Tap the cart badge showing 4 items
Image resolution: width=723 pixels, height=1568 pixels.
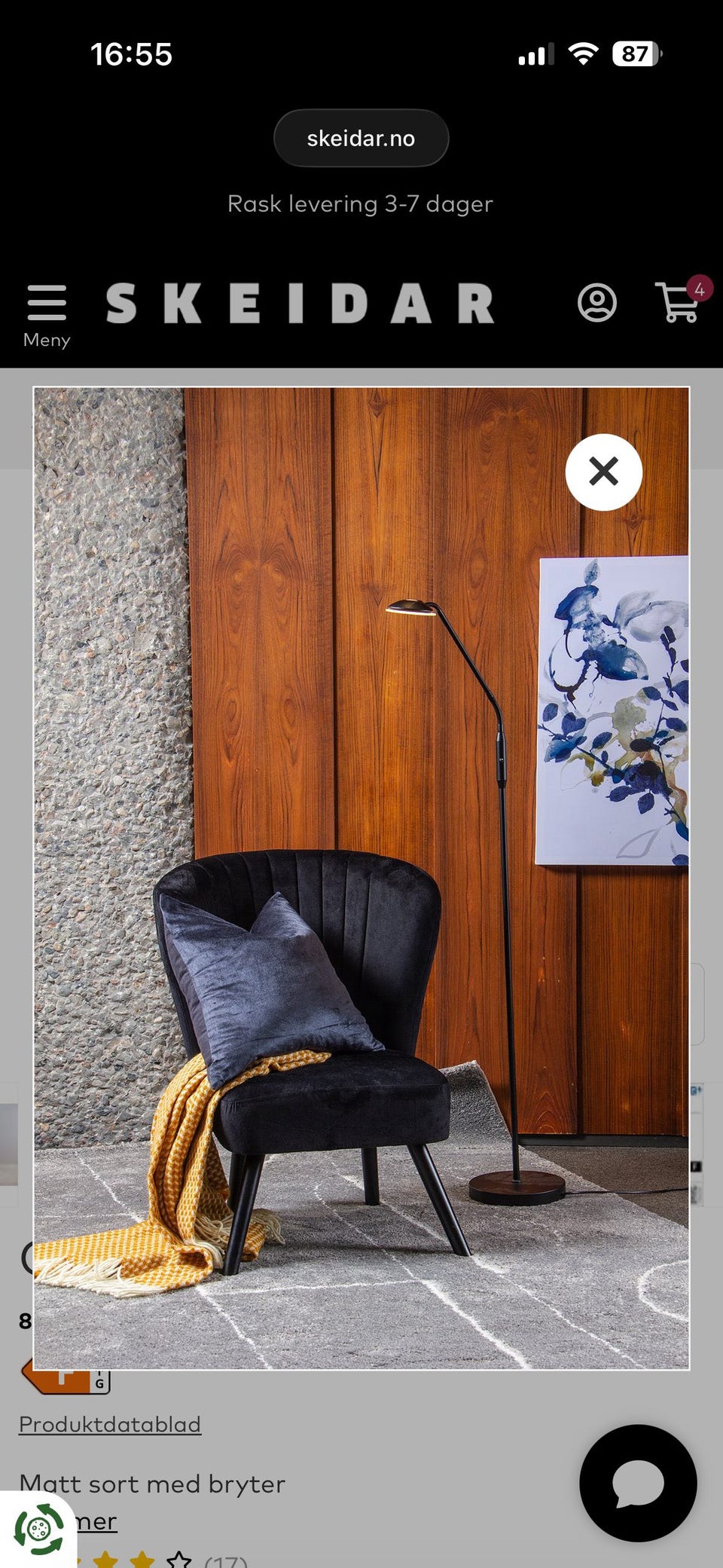pos(699,287)
